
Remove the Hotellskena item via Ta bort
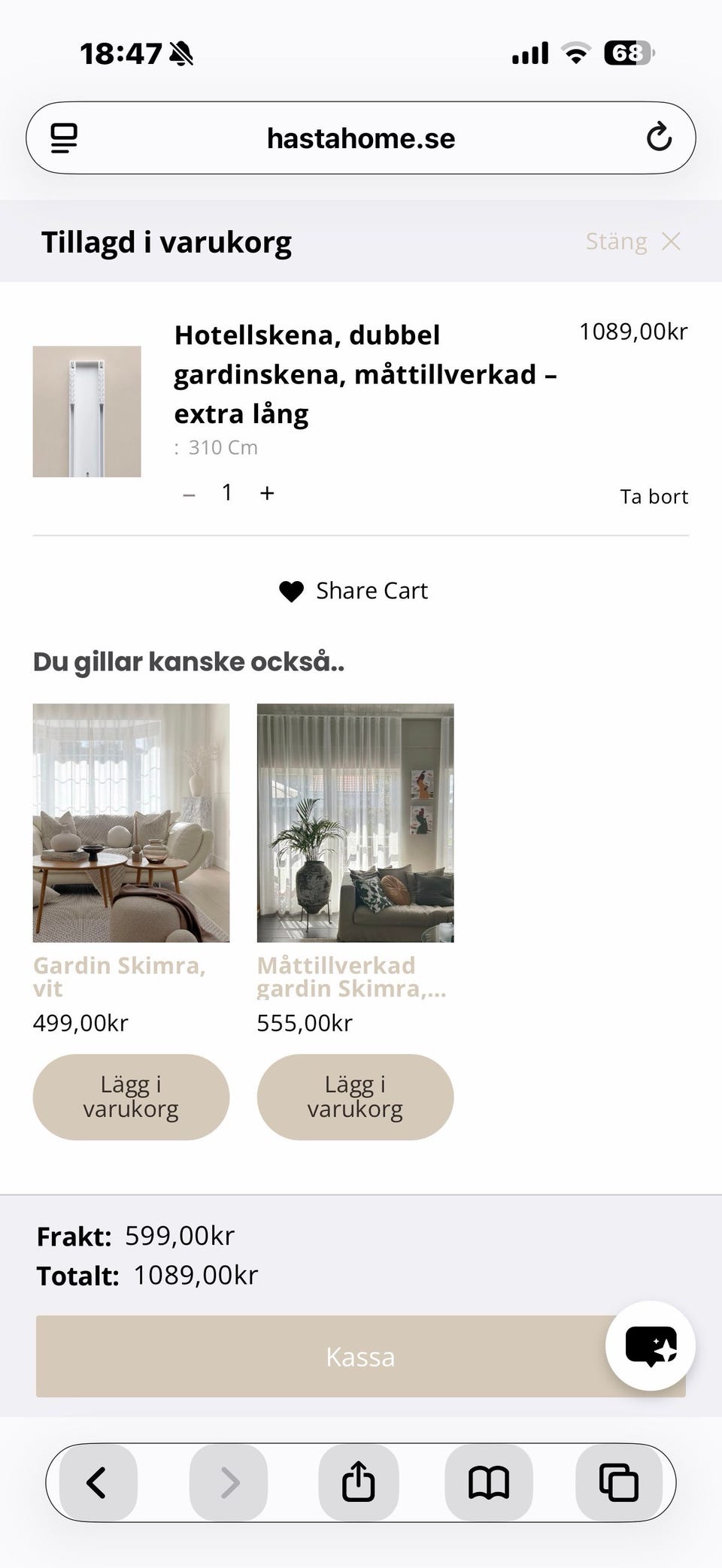point(653,496)
